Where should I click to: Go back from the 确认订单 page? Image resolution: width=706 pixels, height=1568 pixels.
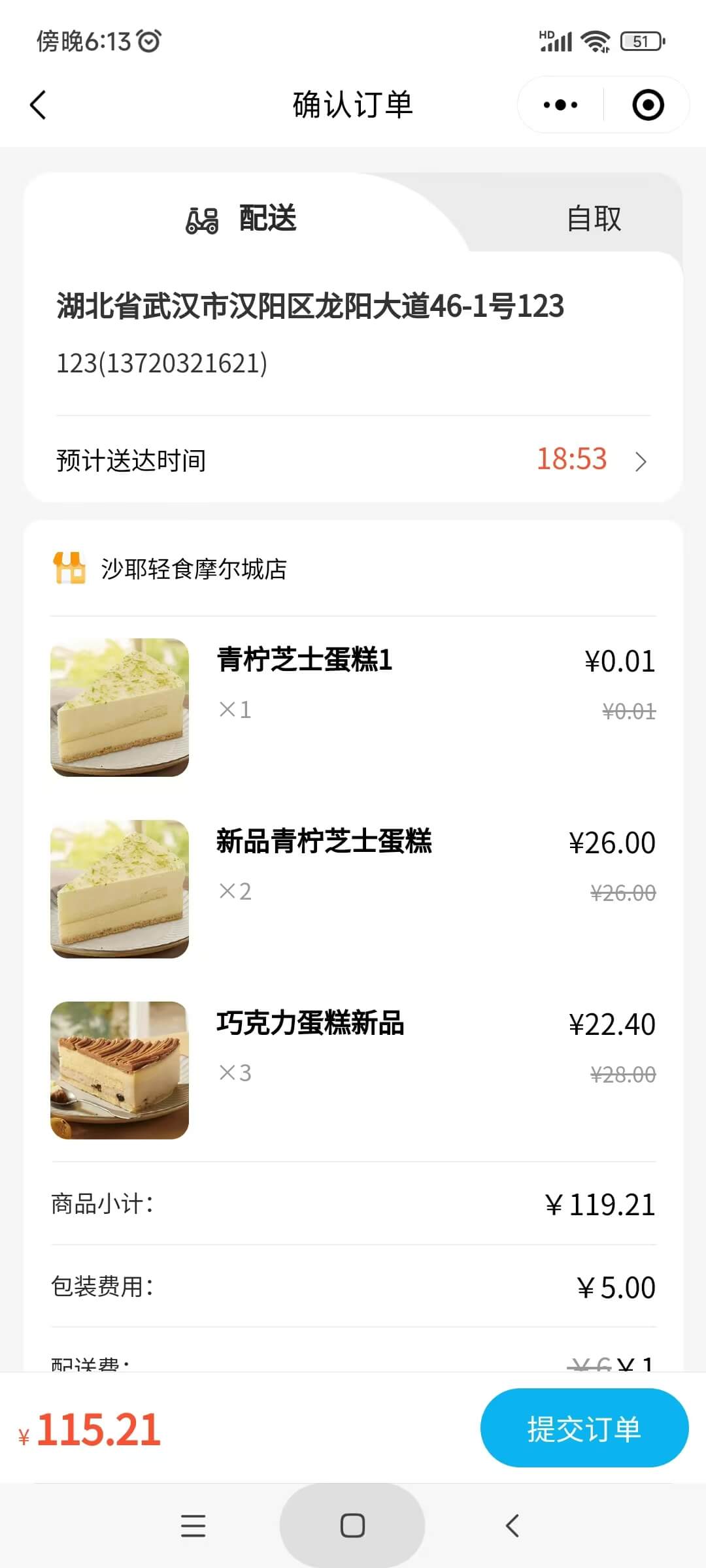pos(39,105)
